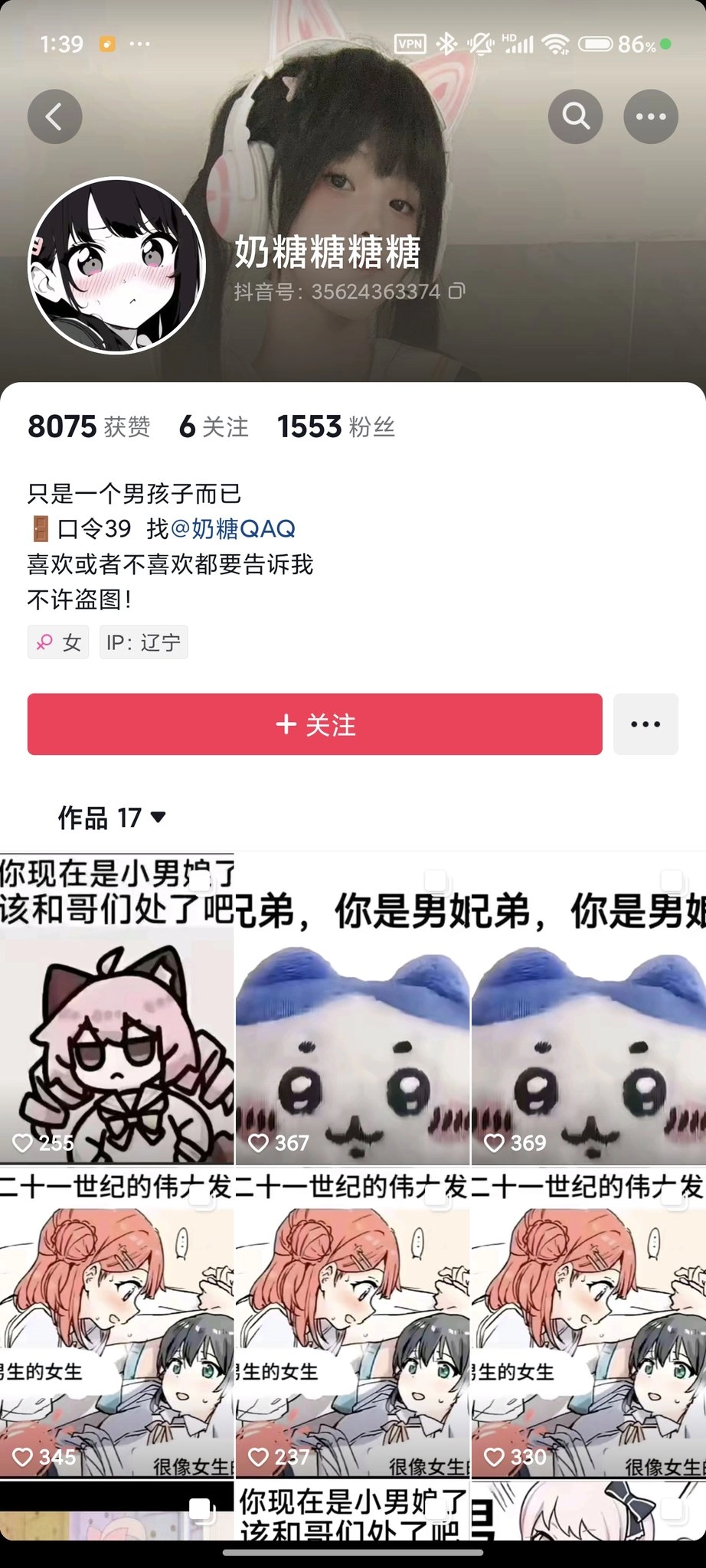
Task: View the profile avatar
Action: coord(117,266)
